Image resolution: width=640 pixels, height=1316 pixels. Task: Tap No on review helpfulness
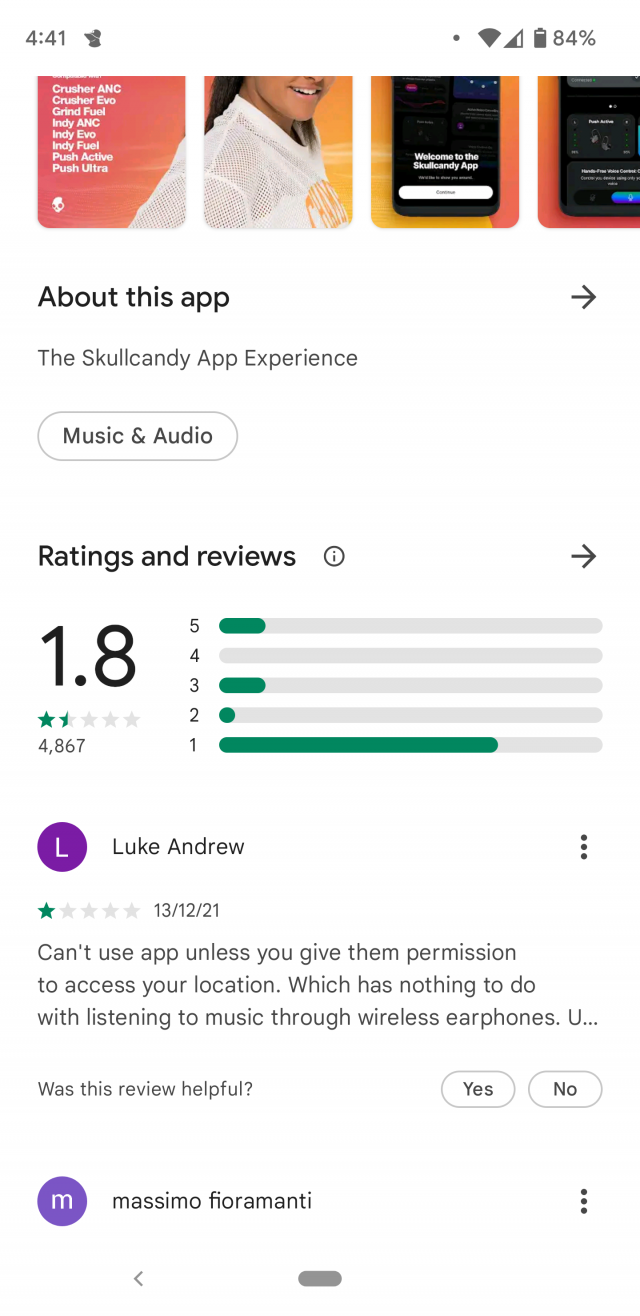click(565, 1089)
